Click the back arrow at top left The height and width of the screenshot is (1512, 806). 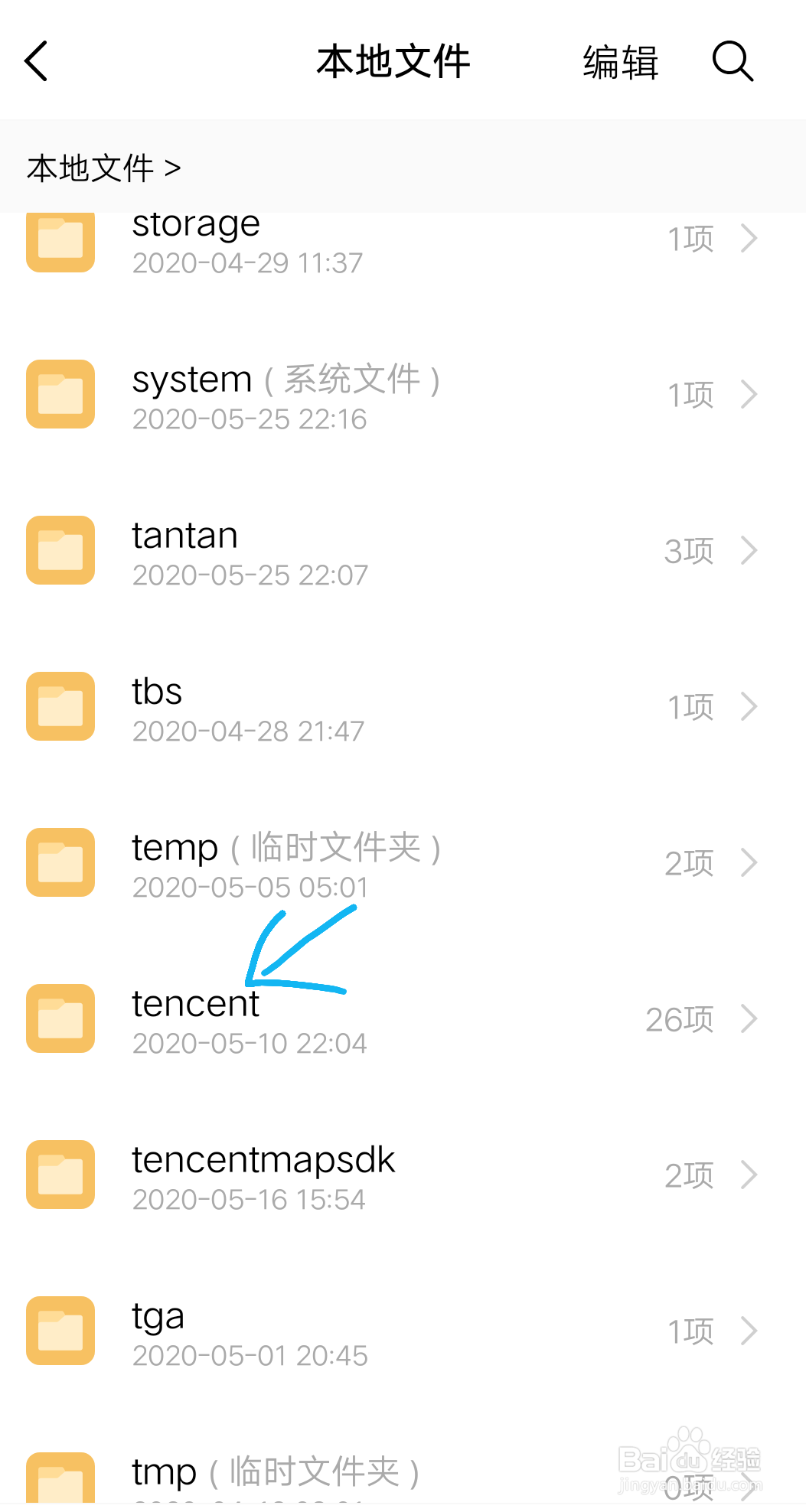tap(37, 61)
